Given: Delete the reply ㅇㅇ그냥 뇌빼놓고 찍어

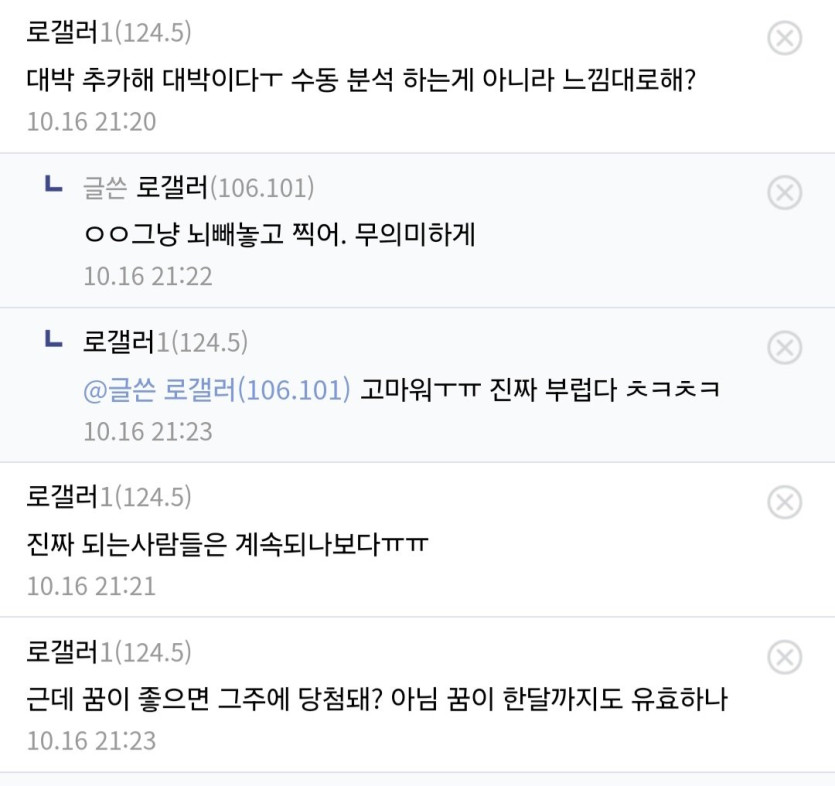Looking at the screenshot, I should coord(784,192).
